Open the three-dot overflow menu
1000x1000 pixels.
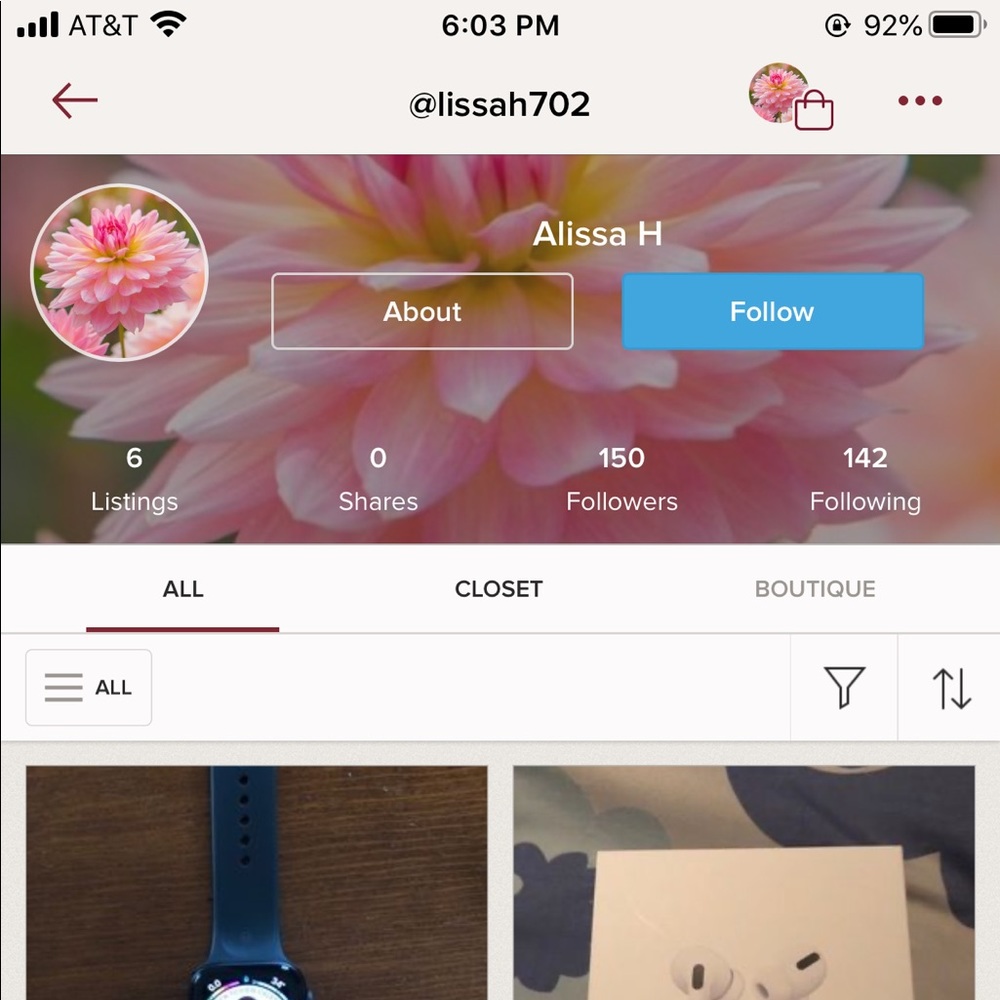pyautogui.click(x=920, y=101)
